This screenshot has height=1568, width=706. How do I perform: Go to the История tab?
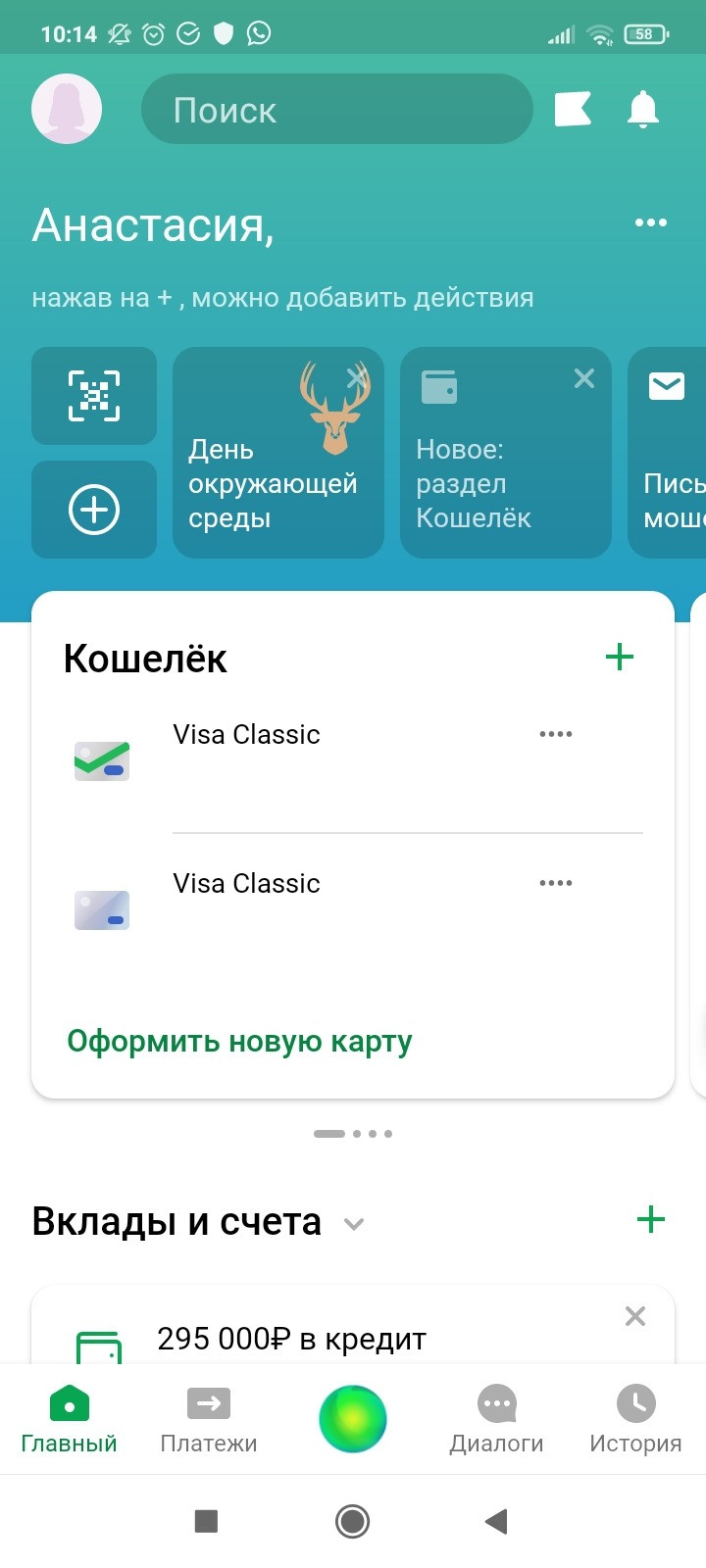pyautogui.click(x=635, y=1419)
